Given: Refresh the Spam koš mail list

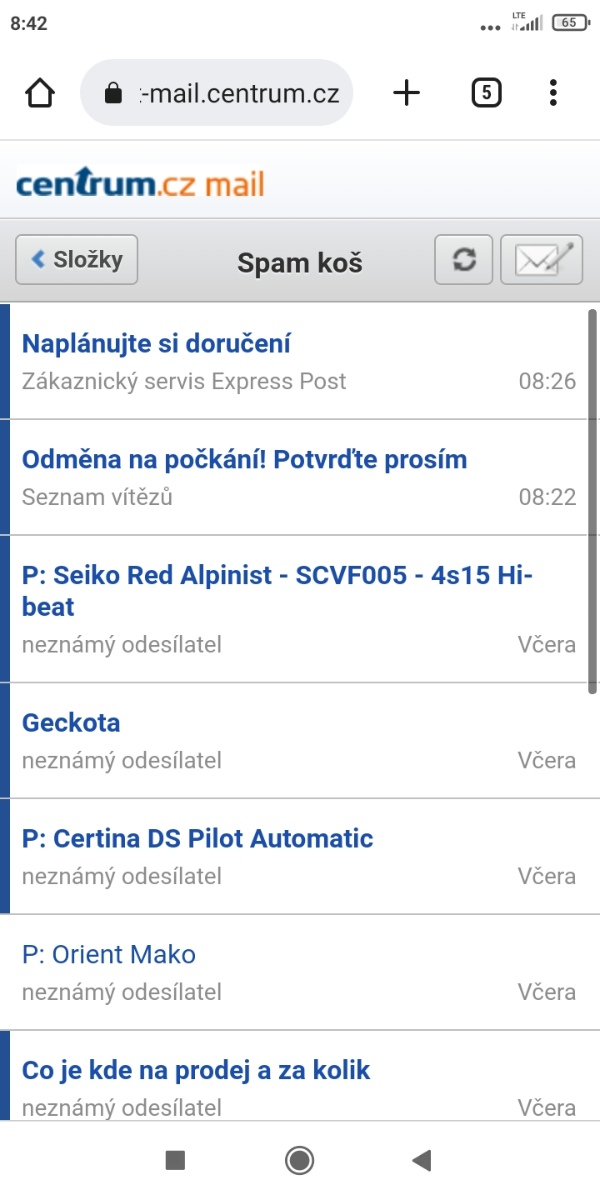Looking at the screenshot, I should pos(463,260).
